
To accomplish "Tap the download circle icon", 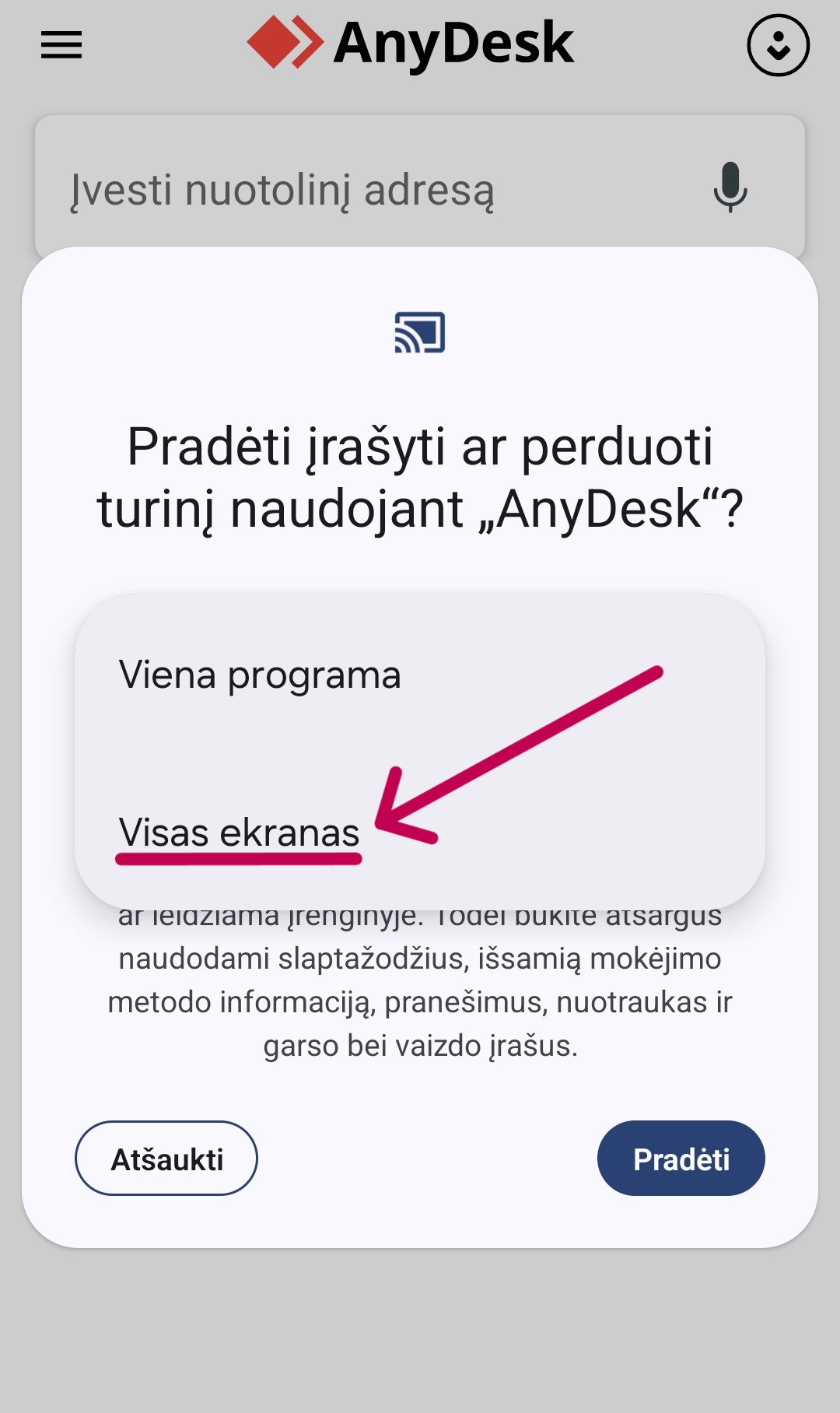I will tap(778, 45).
